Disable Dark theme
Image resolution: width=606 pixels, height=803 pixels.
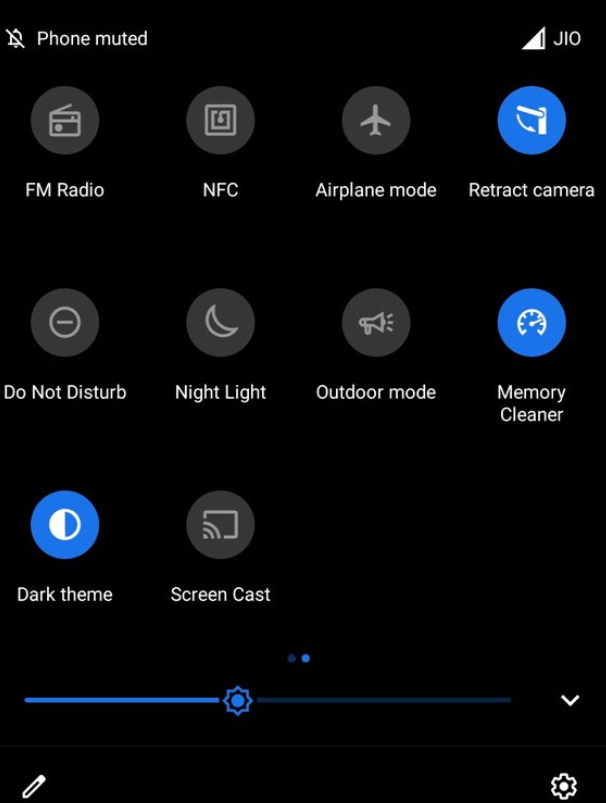pyautogui.click(x=65, y=525)
